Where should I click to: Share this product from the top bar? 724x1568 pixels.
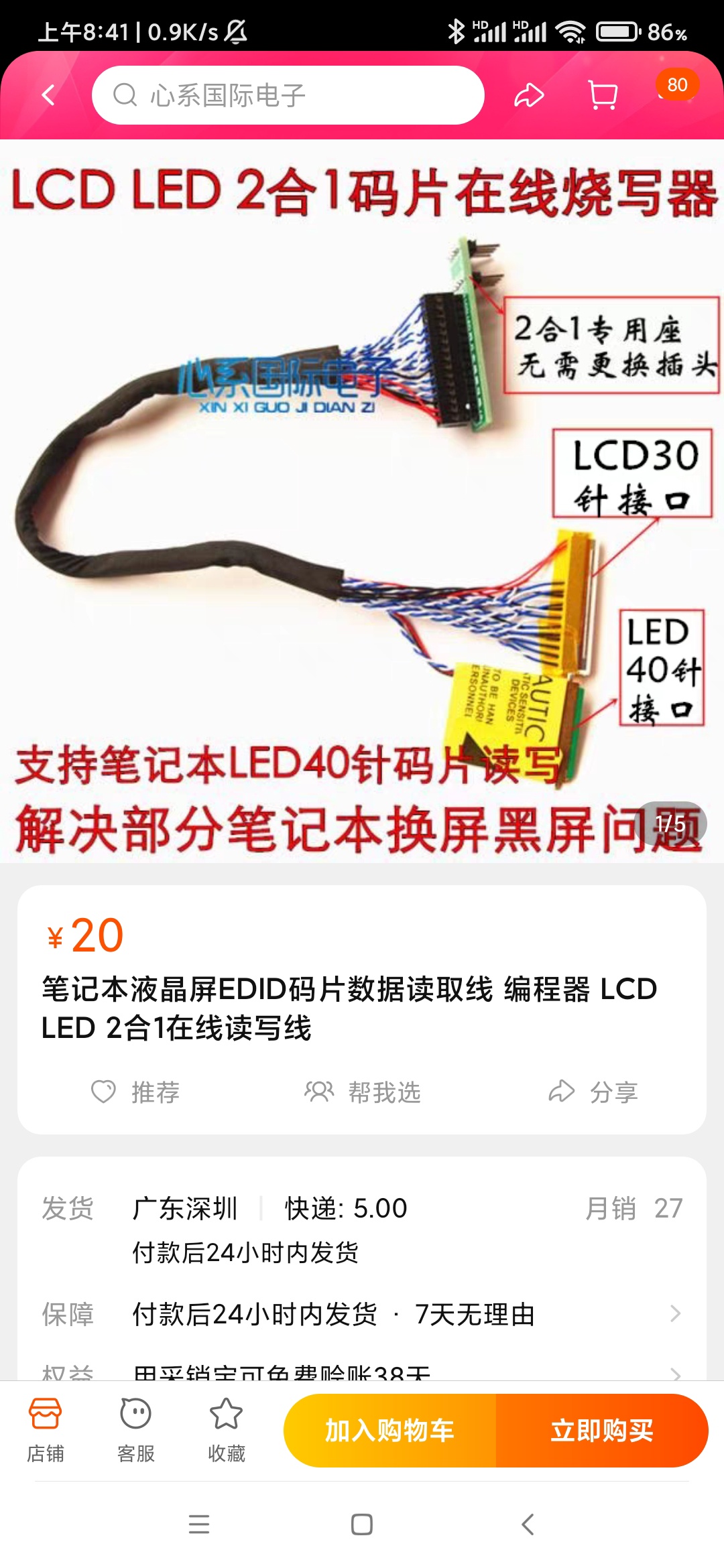point(529,95)
